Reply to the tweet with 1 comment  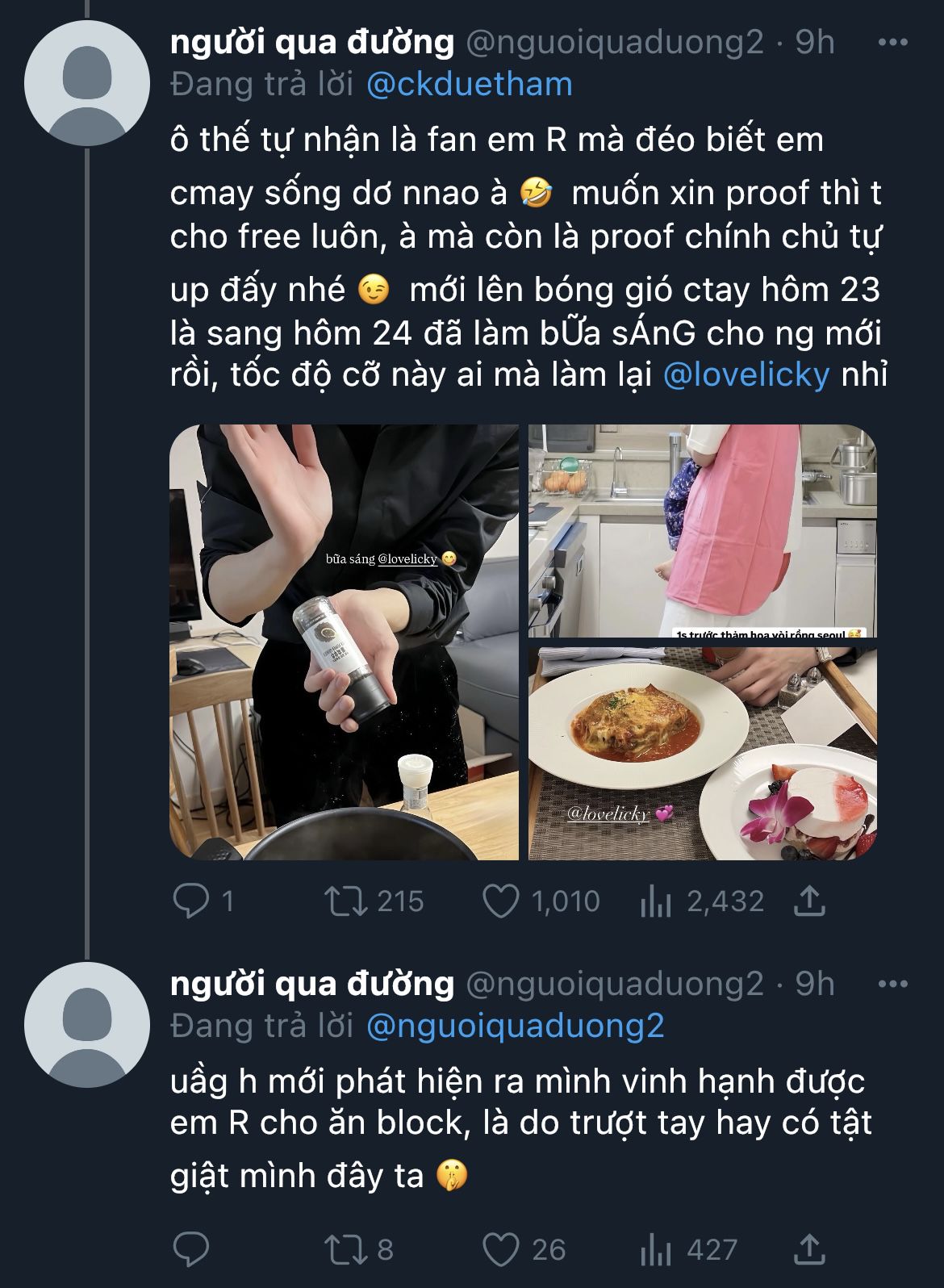[191, 901]
